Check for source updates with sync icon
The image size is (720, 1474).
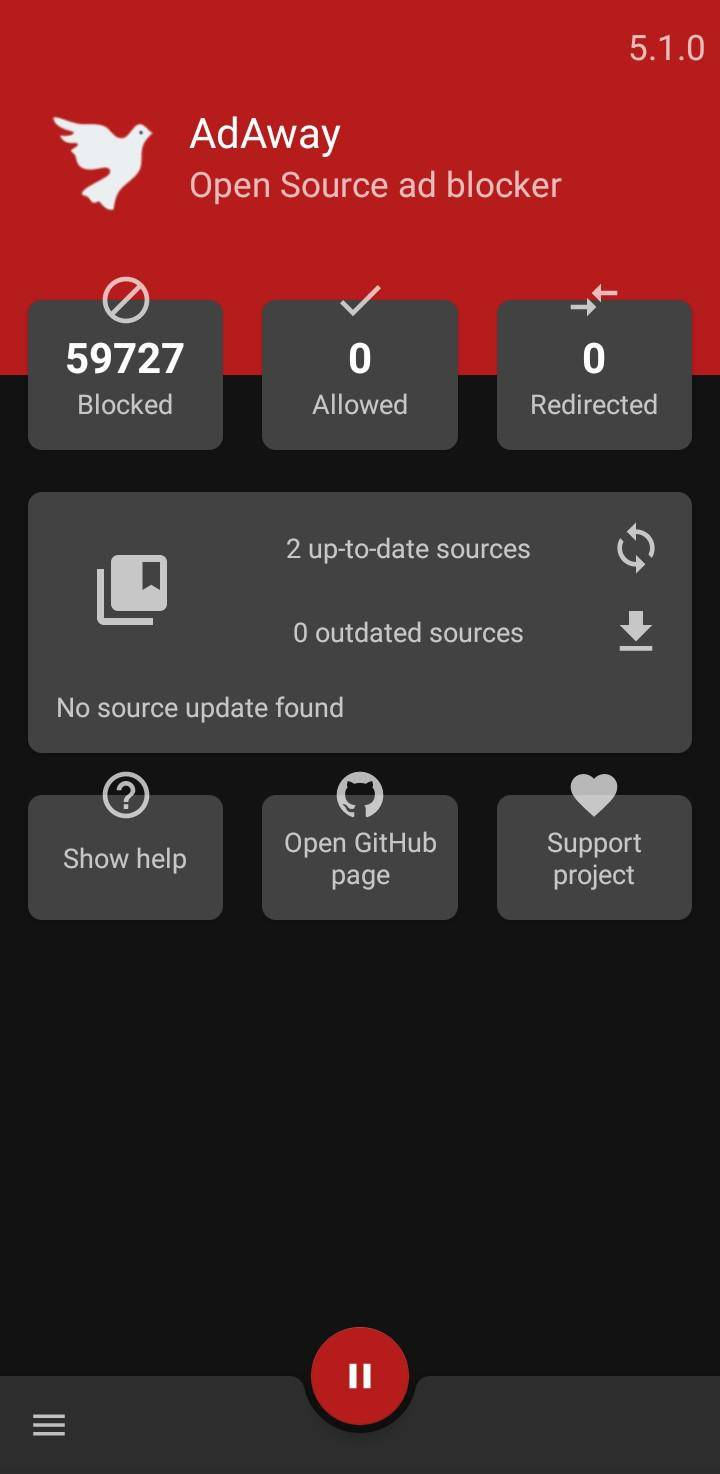click(635, 549)
